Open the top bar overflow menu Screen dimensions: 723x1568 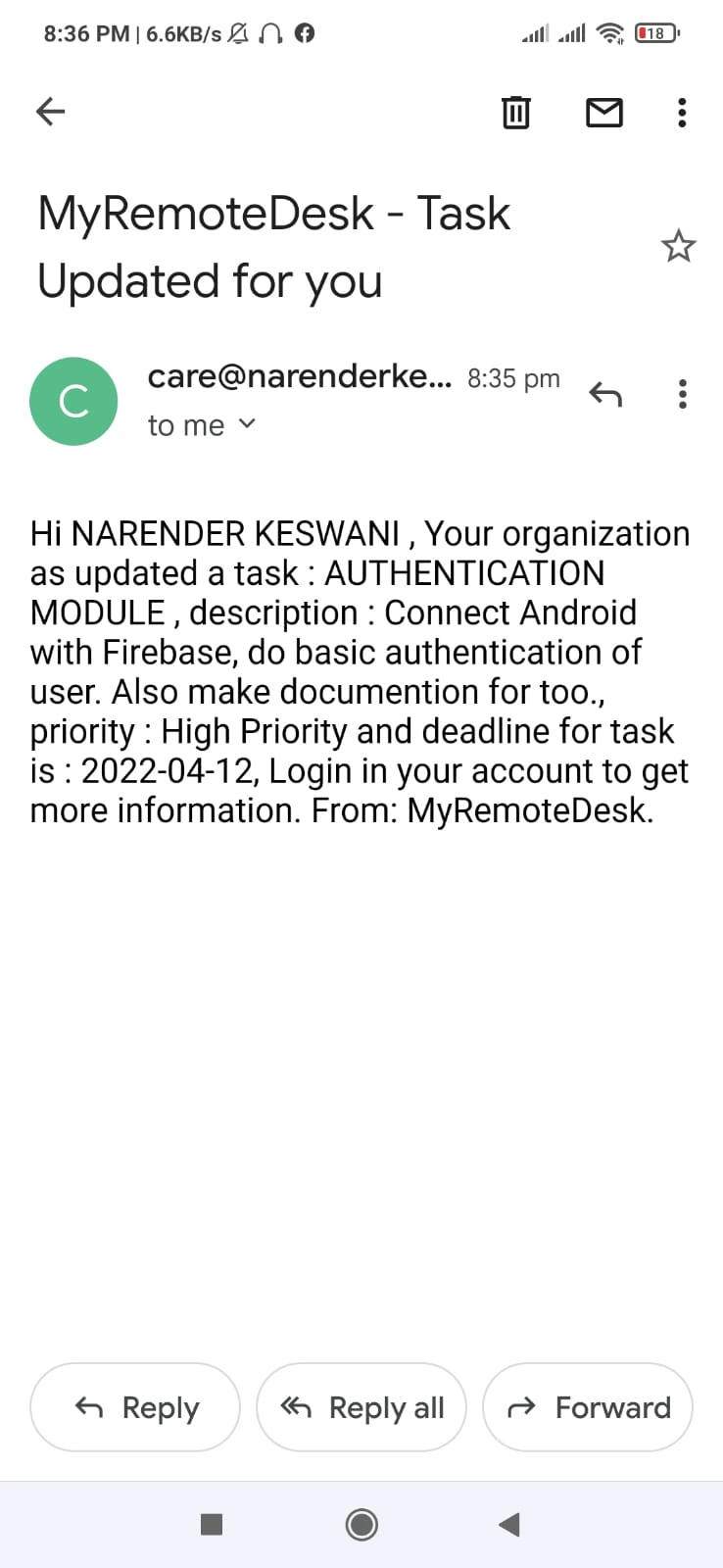[x=682, y=113]
